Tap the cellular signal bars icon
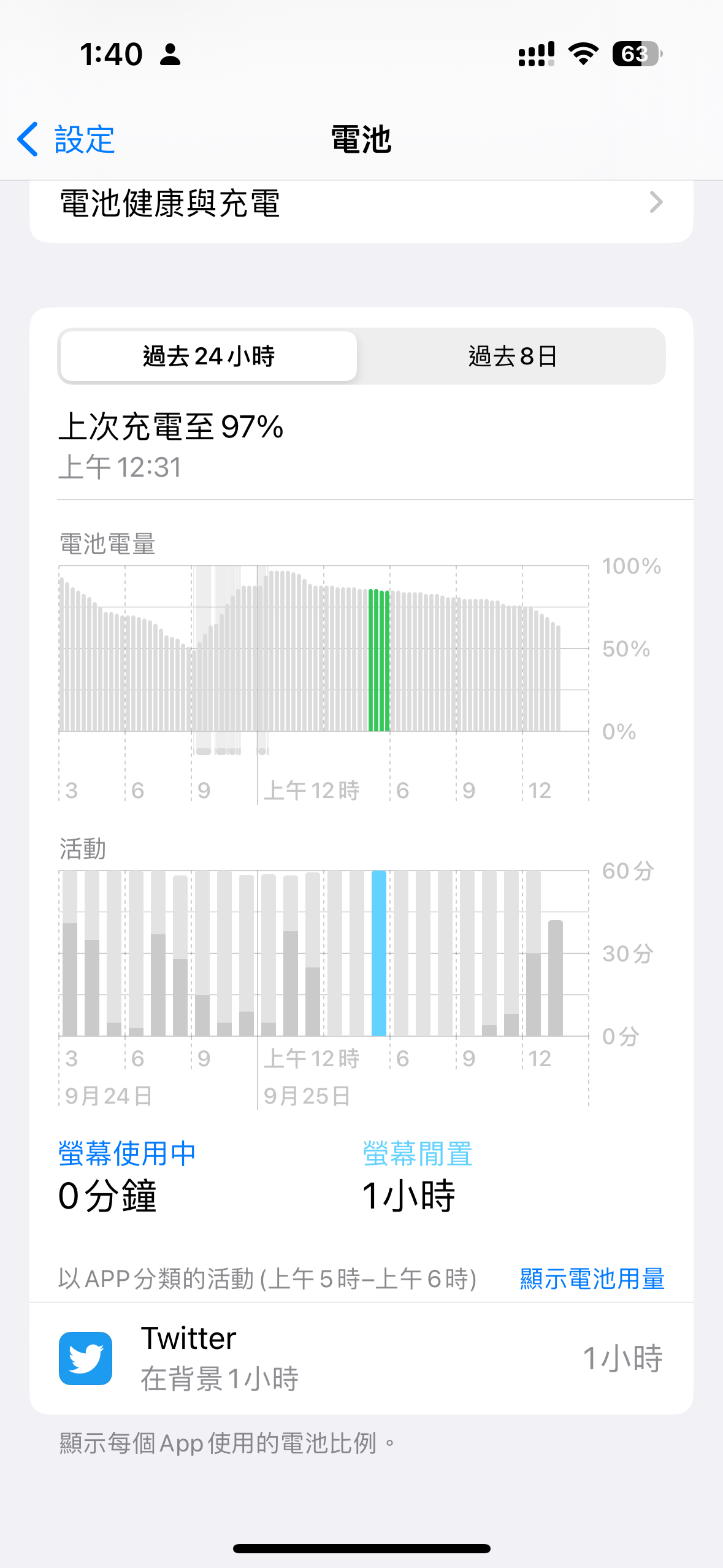This screenshot has height=1568, width=723. coord(535,55)
